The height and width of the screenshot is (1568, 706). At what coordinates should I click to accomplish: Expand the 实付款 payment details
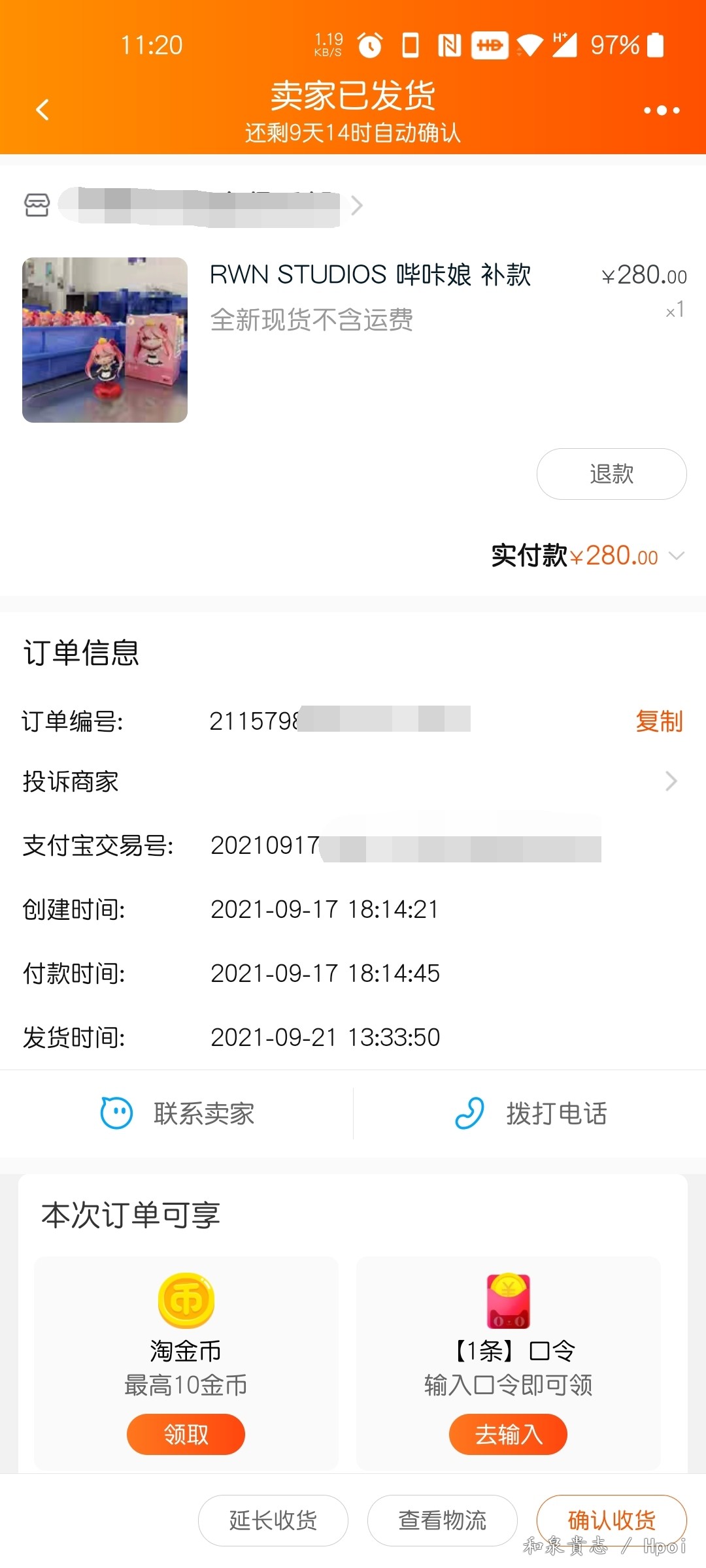click(676, 556)
